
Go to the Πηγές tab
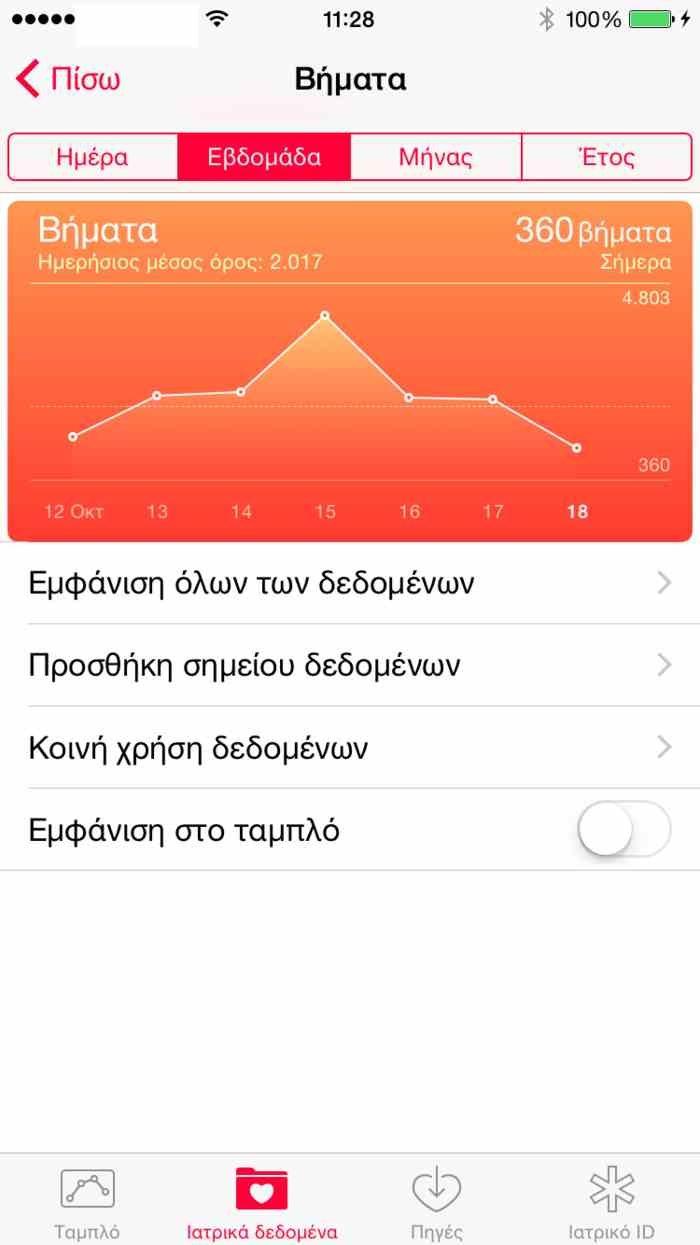[437, 1203]
